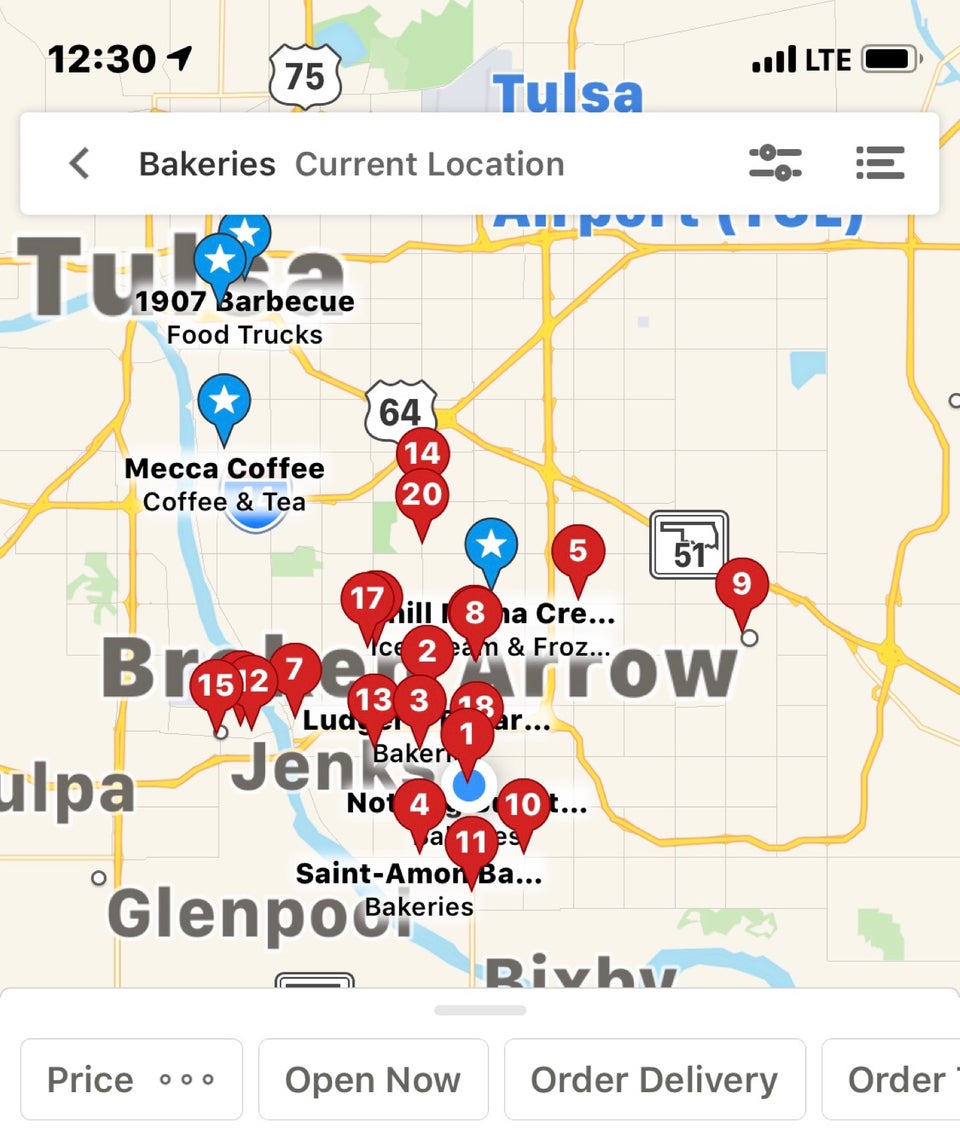
Task: Select map pin number 9
Action: click(741, 584)
